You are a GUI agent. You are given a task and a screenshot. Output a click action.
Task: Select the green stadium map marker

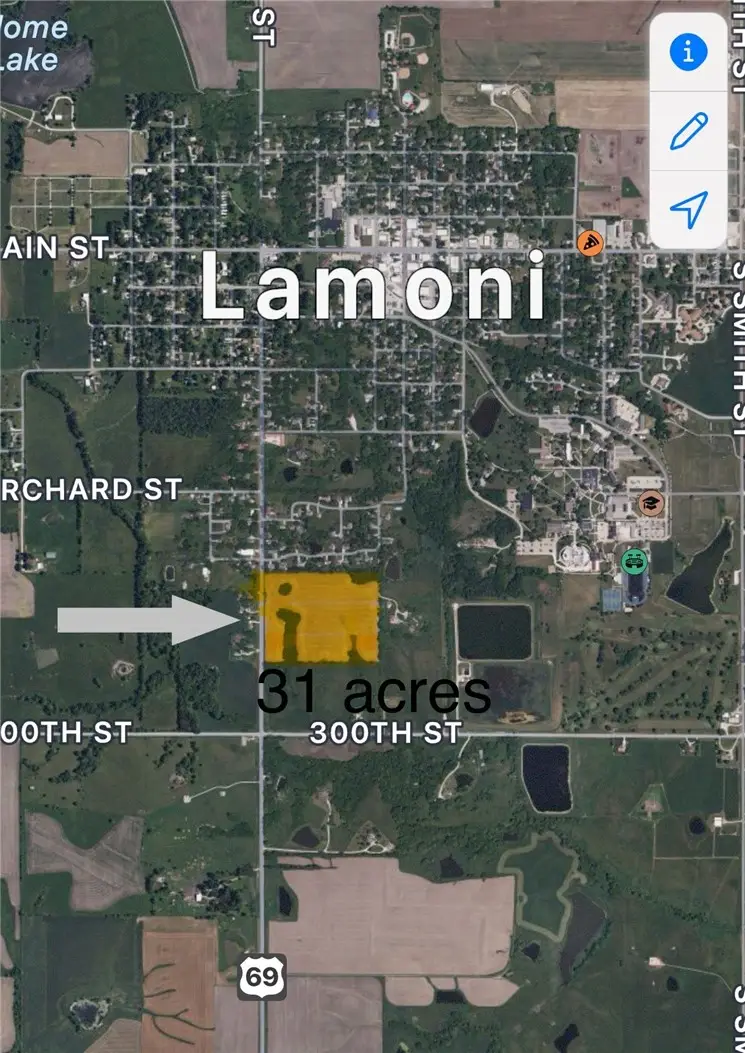coord(632,561)
